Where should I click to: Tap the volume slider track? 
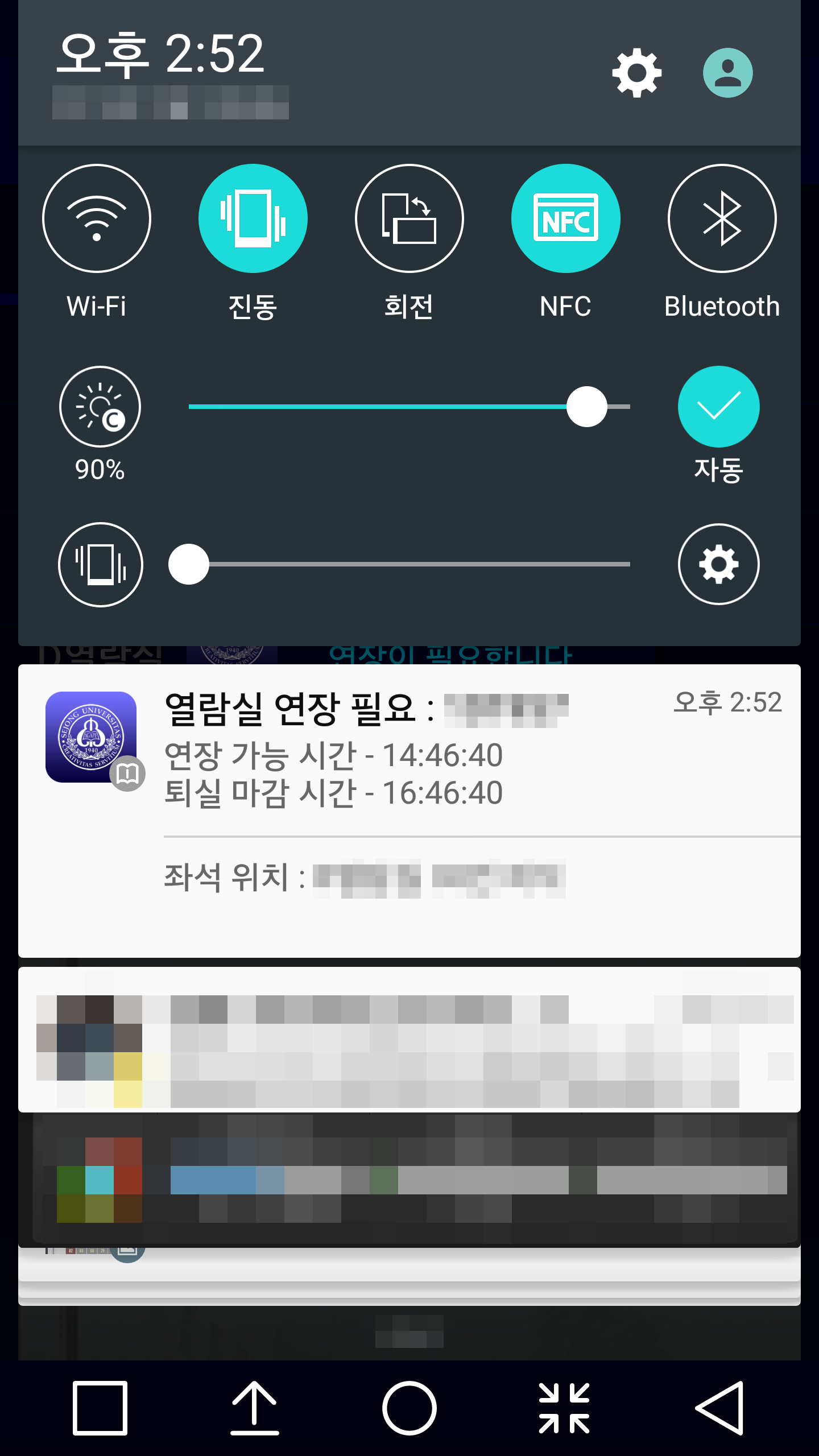(x=409, y=564)
